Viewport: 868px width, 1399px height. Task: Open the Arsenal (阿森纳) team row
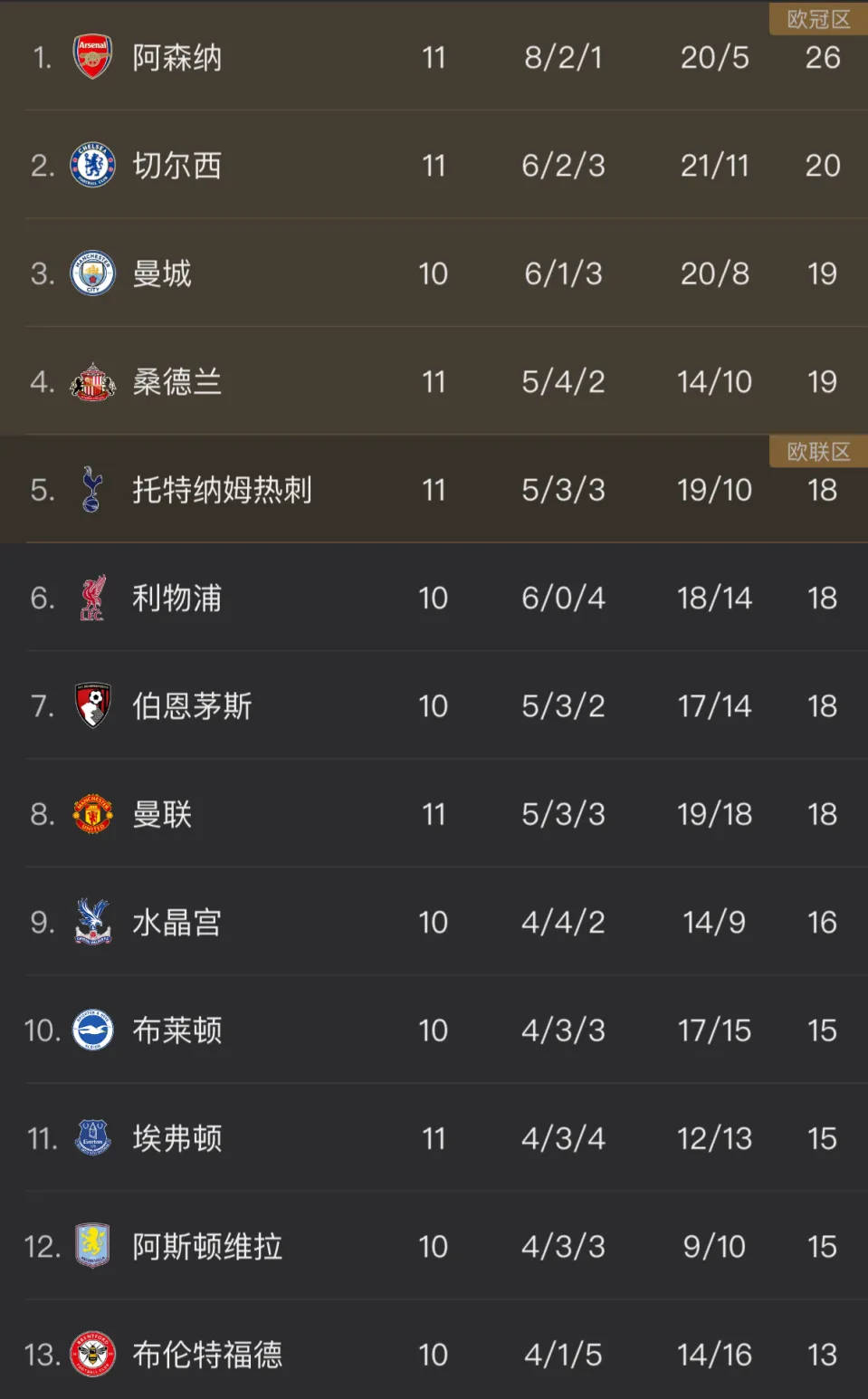tap(176, 58)
